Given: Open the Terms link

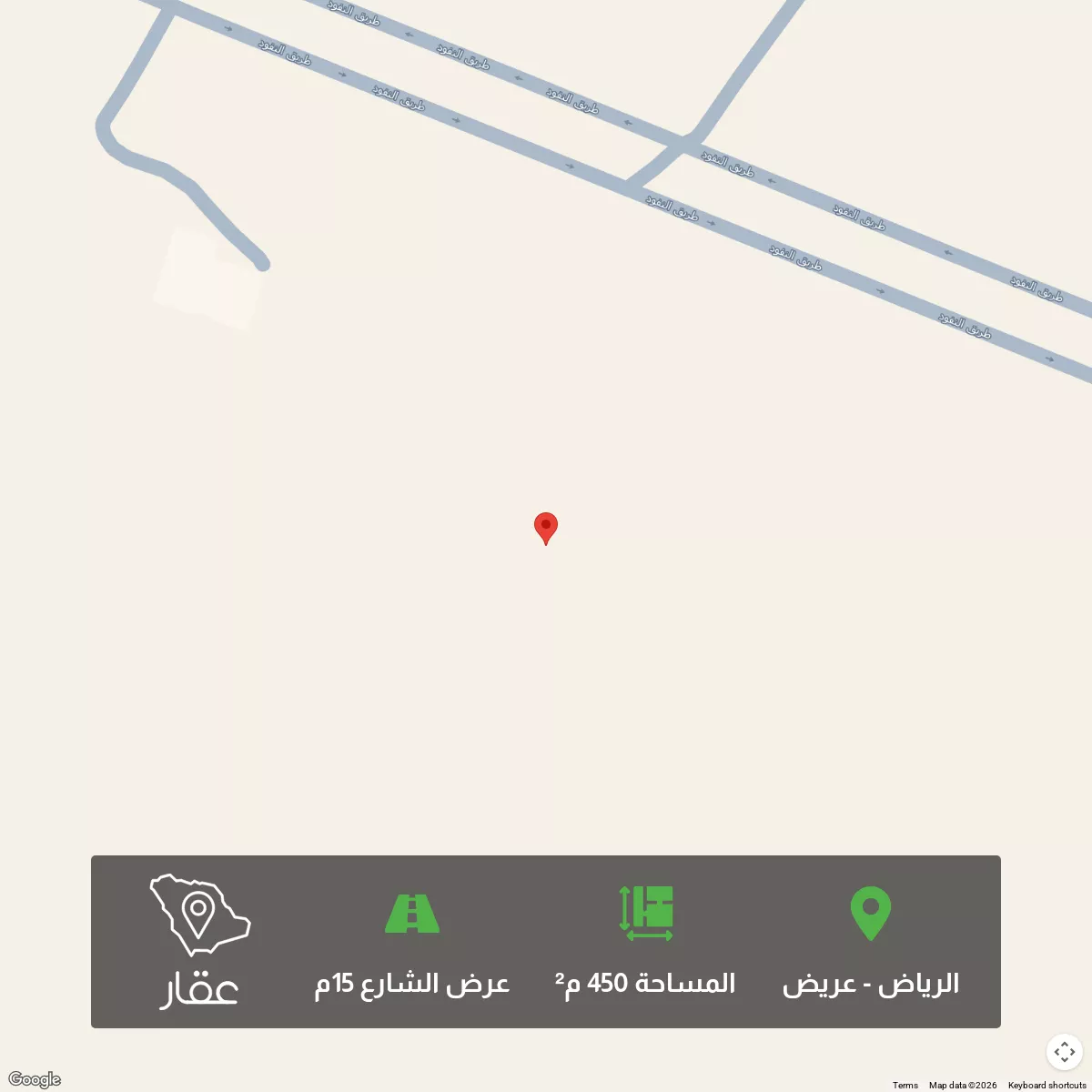Looking at the screenshot, I should tap(905, 1085).
